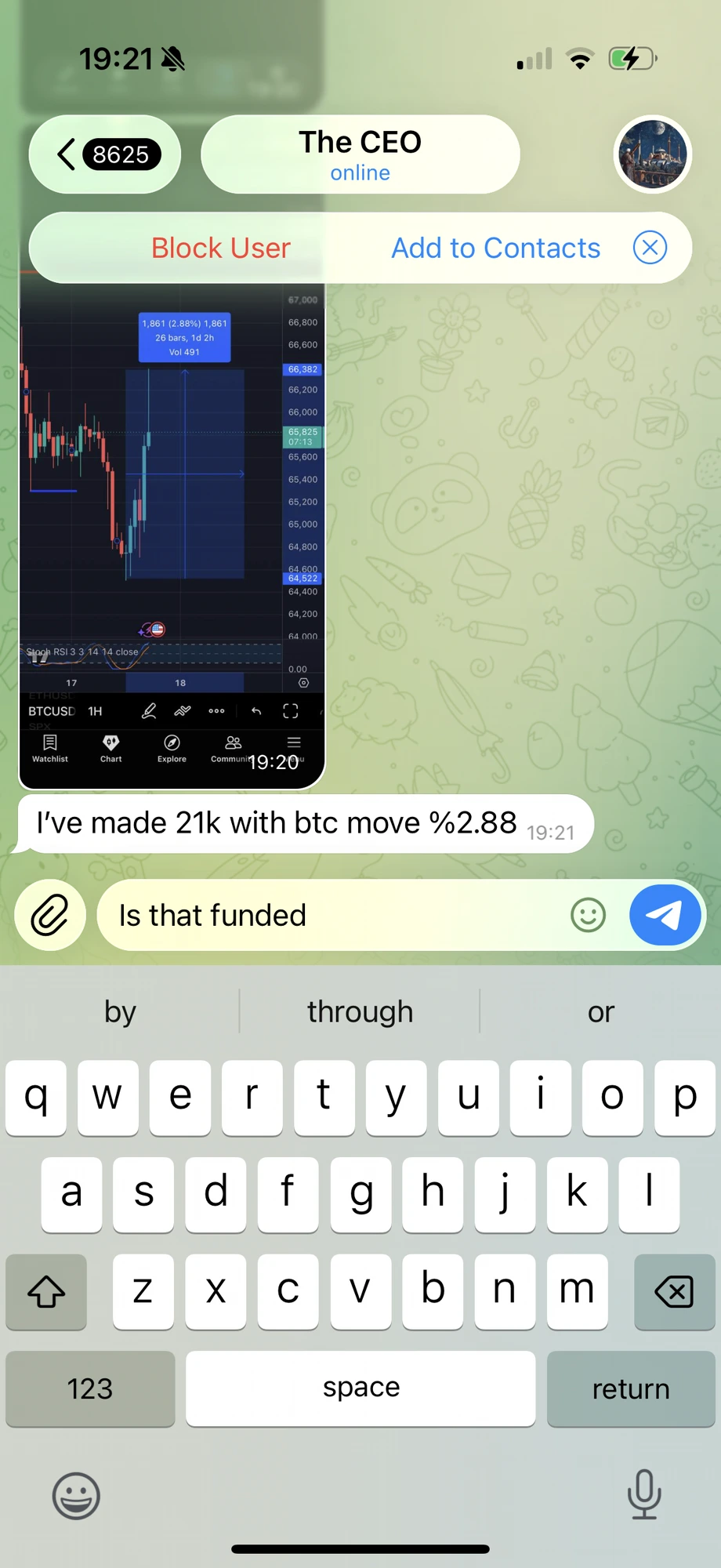The image size is (721, 1568).
Task: Open the emoji keyboard
Action: point(76,1496)
